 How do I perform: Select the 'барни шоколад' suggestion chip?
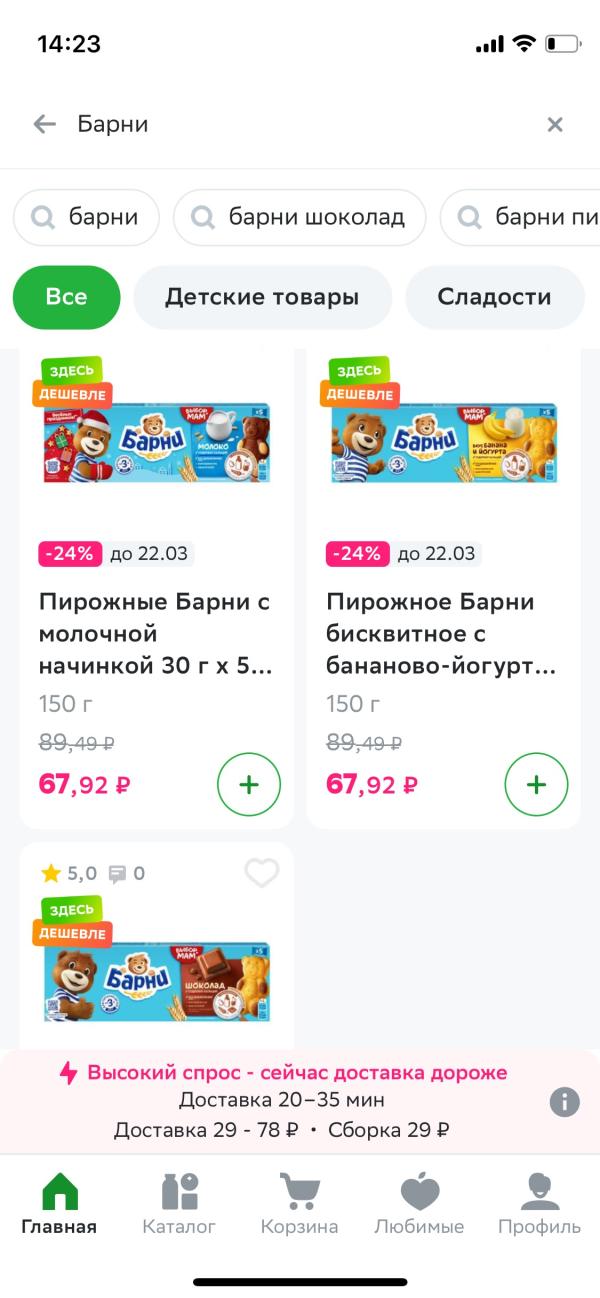coord(300,217)
